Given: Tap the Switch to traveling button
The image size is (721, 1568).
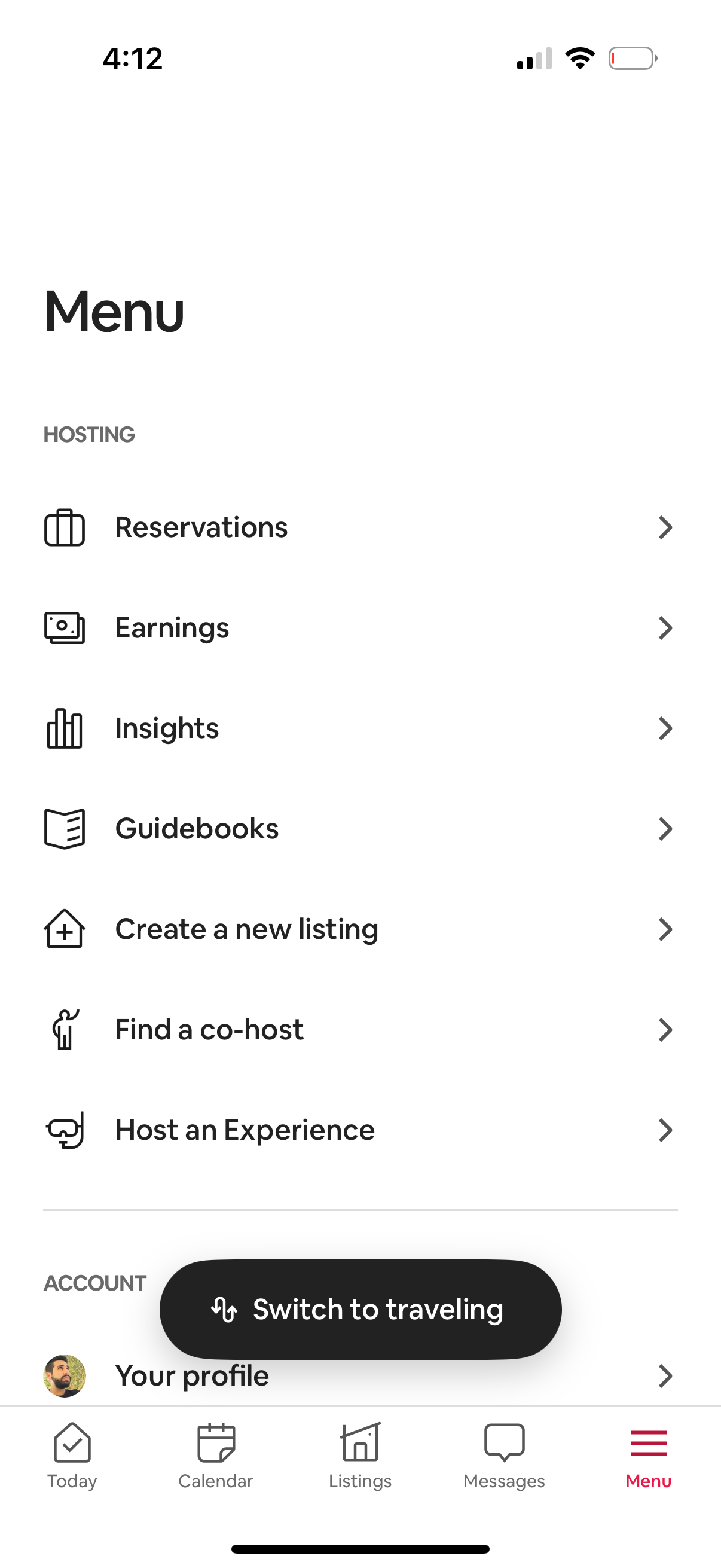Looking at the screenshot, I should pyautogui.click(x=360, y=1309).
